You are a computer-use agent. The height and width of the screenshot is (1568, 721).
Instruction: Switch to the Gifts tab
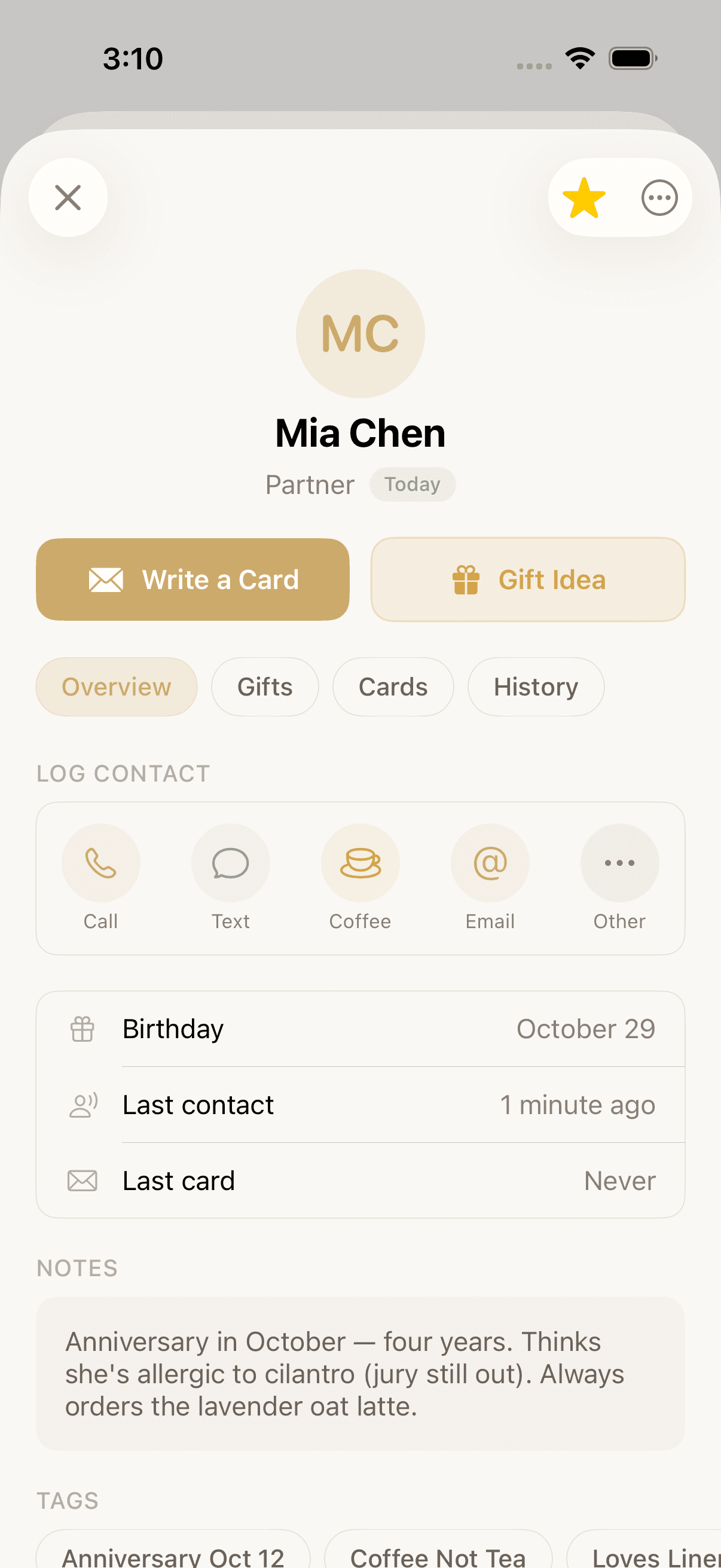point(265,687)
